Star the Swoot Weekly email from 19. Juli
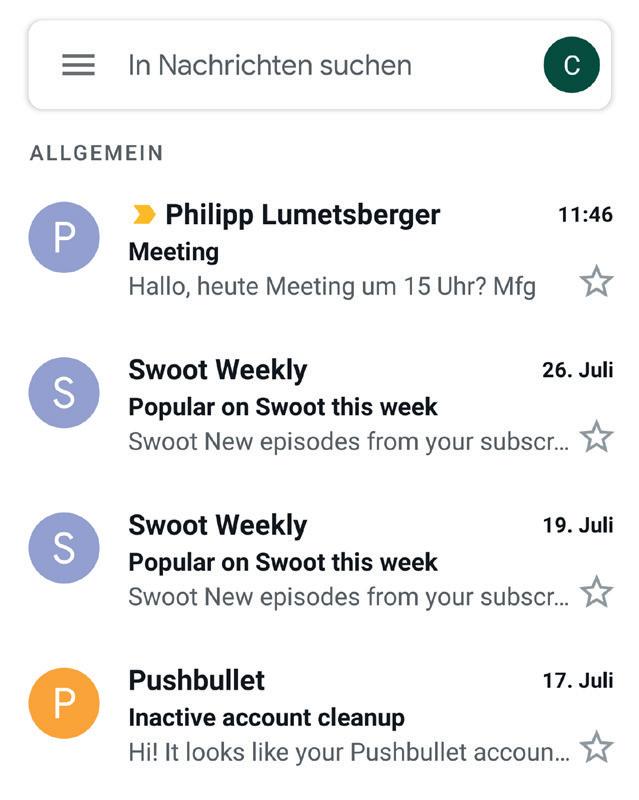The image size is (639, 800). pyautogui.click(x=596, y=592)
